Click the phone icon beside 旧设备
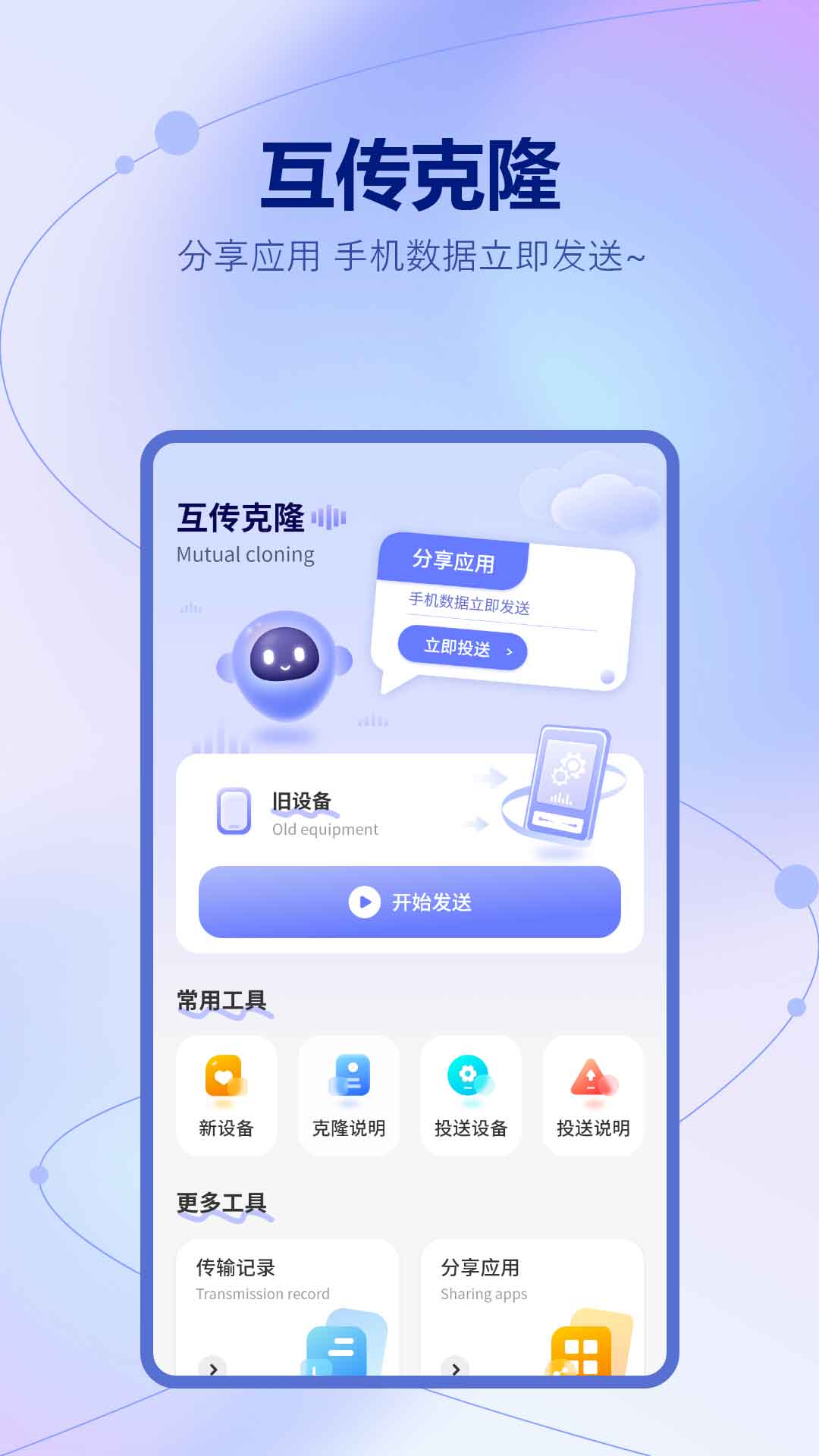 (x=234, y=811)
